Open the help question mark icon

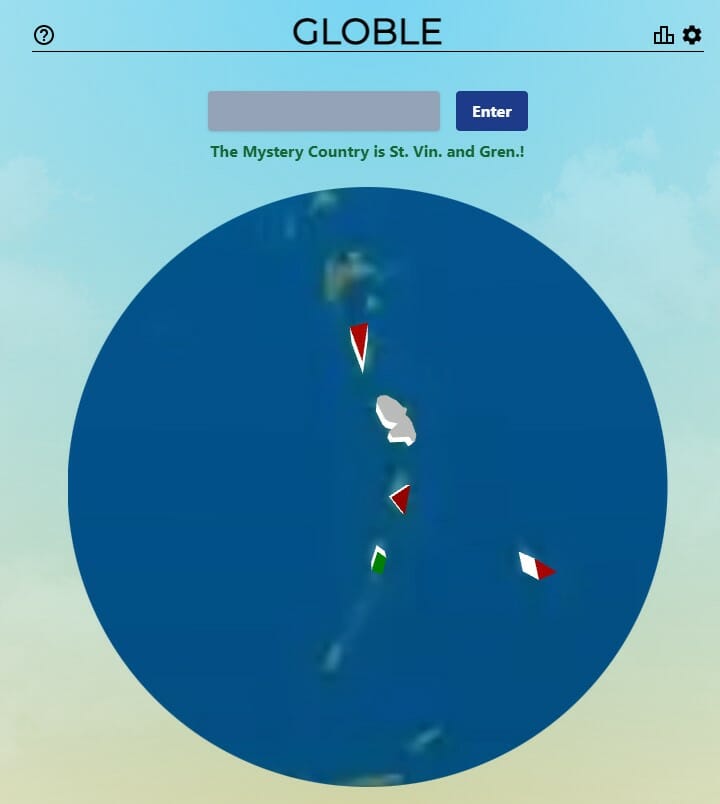tap(44, 35)
